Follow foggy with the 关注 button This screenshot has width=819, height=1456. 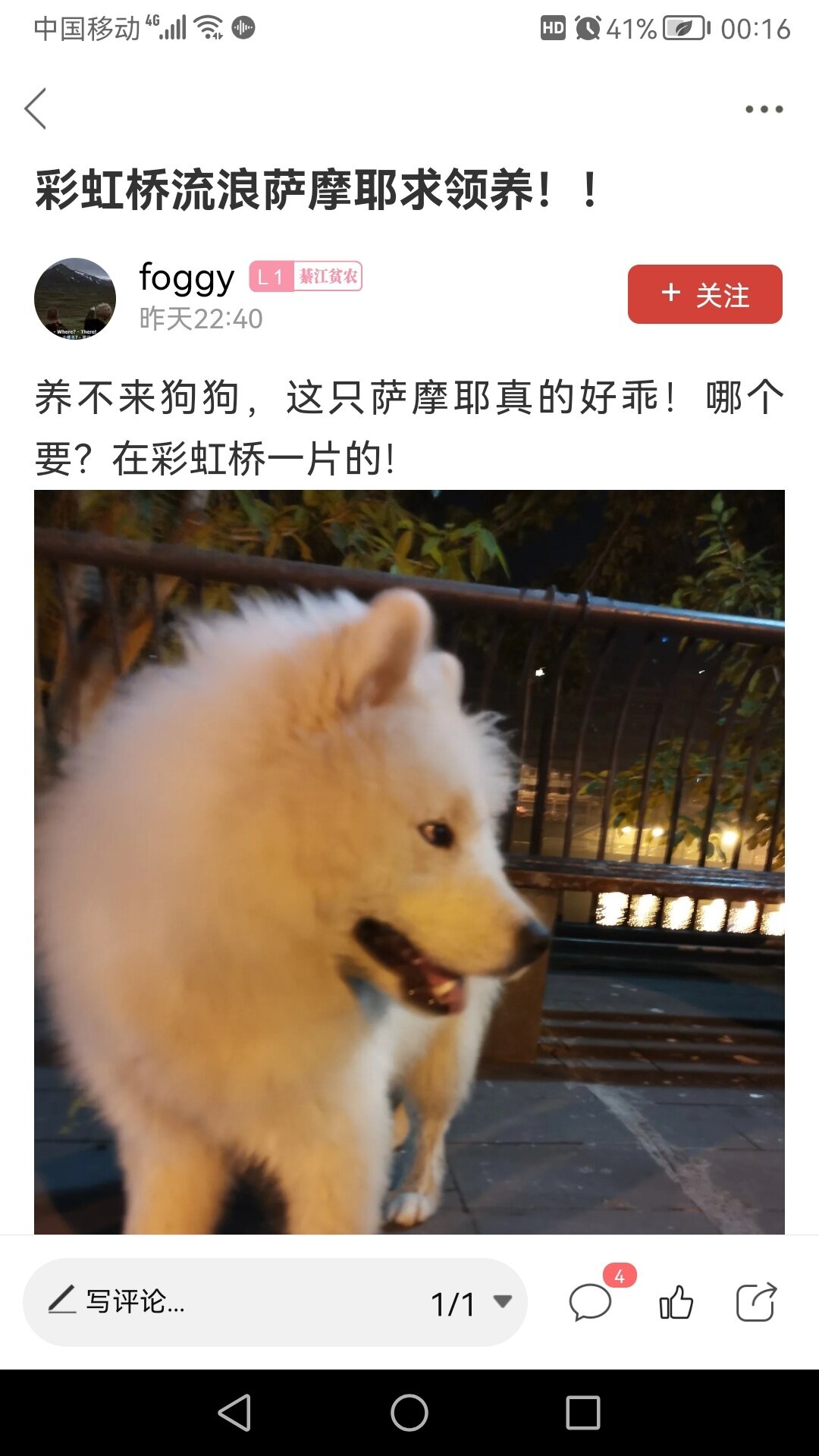point(704,294)
